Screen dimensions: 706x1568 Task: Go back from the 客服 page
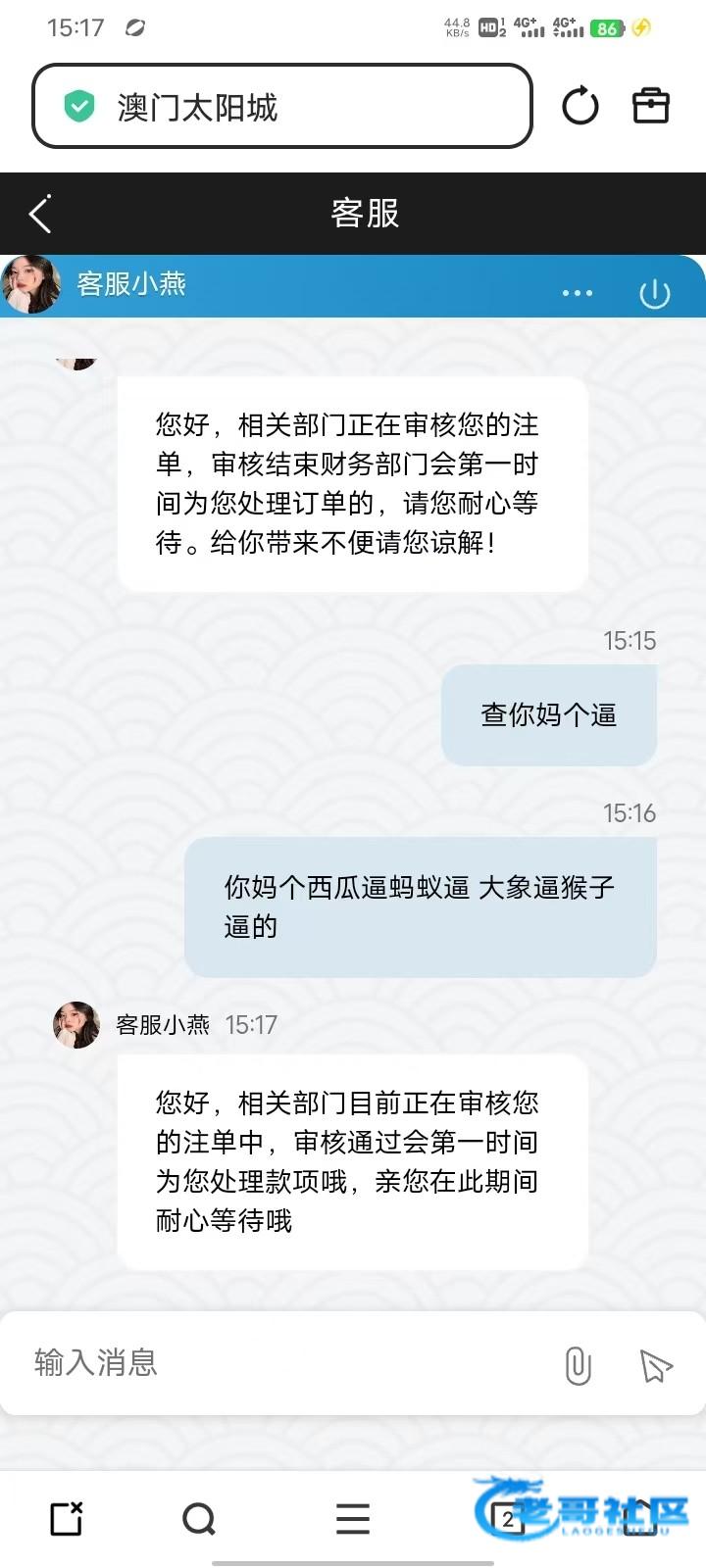click(x=40, y=214)
